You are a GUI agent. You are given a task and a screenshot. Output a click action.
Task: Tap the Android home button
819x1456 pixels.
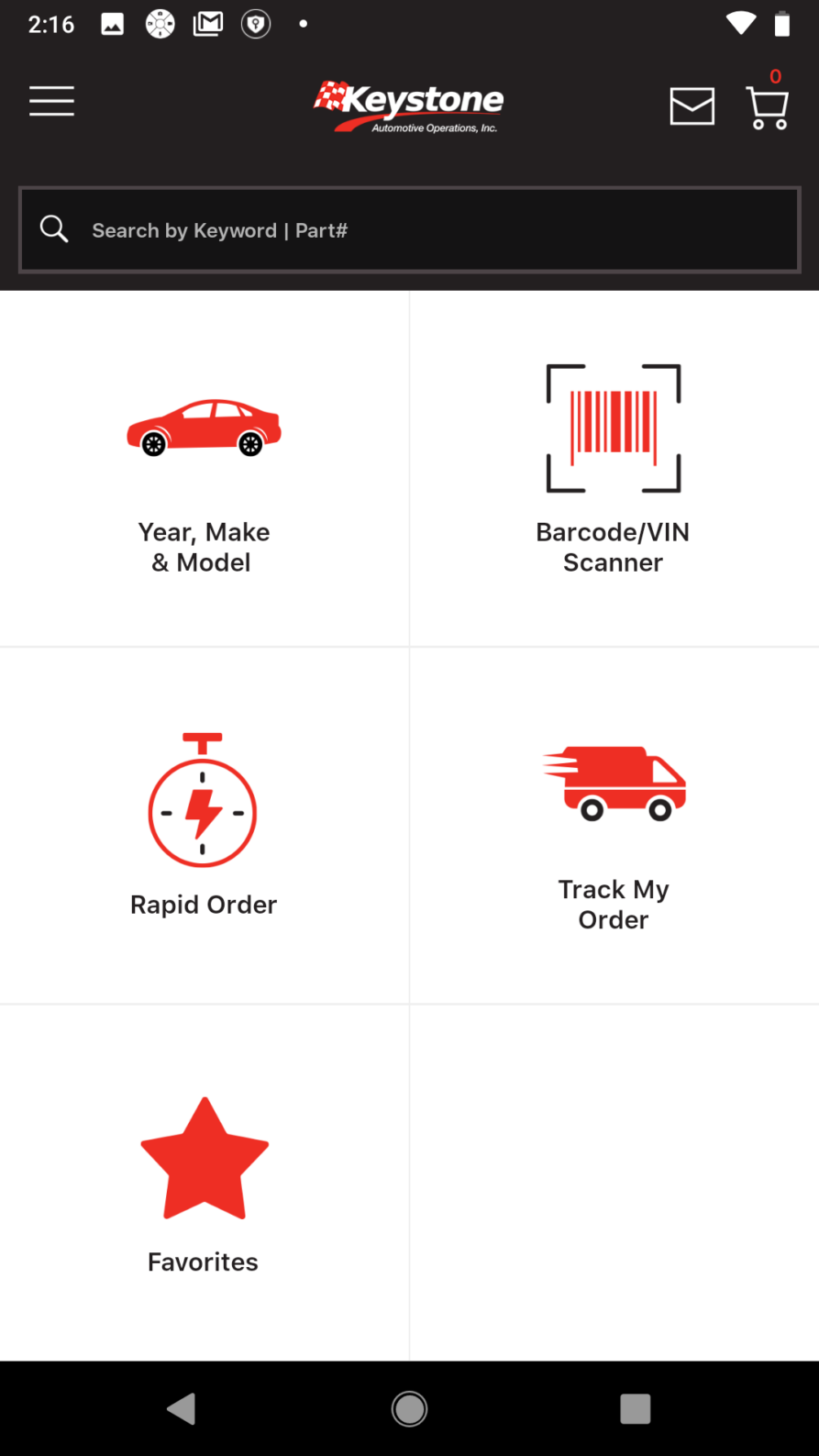coord(409,1408)
